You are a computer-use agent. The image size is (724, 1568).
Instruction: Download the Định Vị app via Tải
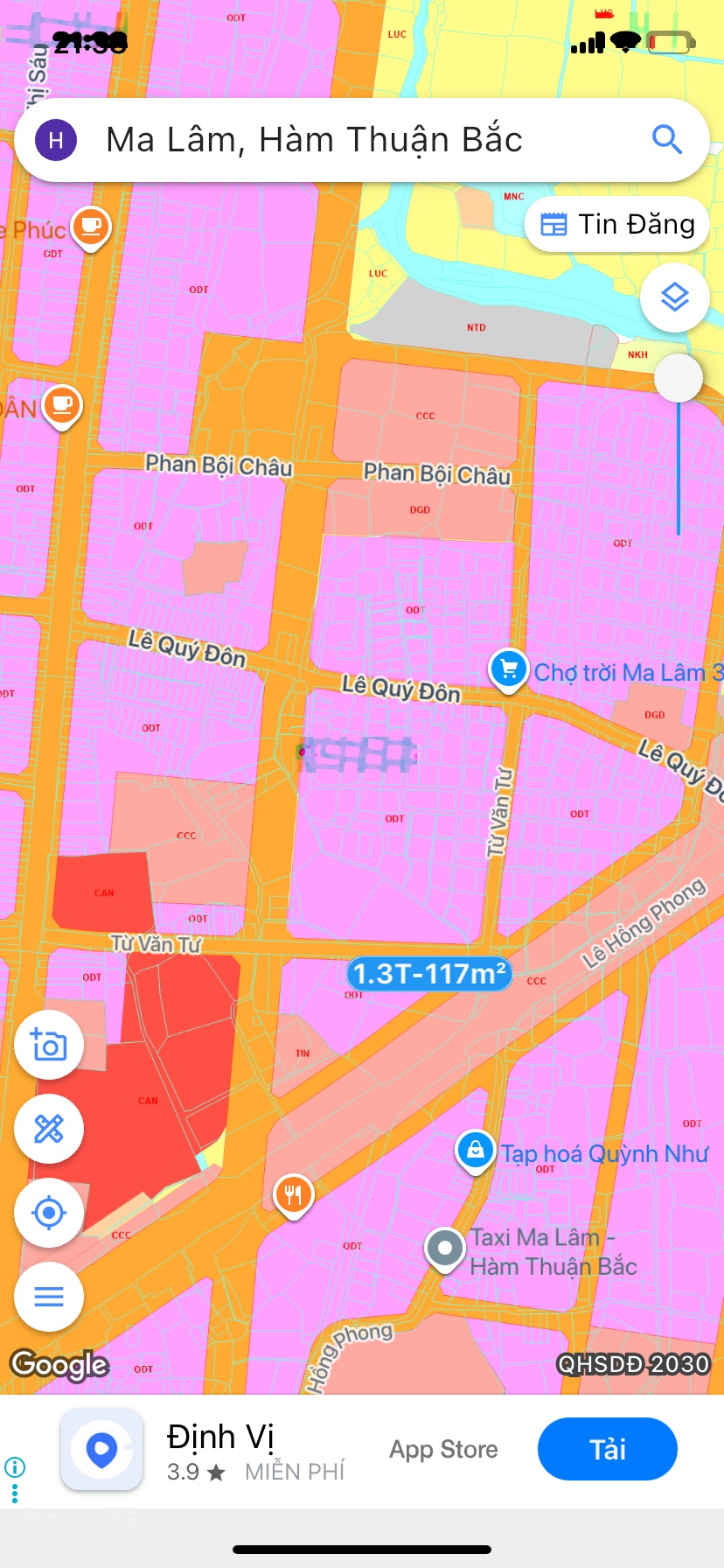pyautogui.click(x=607, y=1449)
